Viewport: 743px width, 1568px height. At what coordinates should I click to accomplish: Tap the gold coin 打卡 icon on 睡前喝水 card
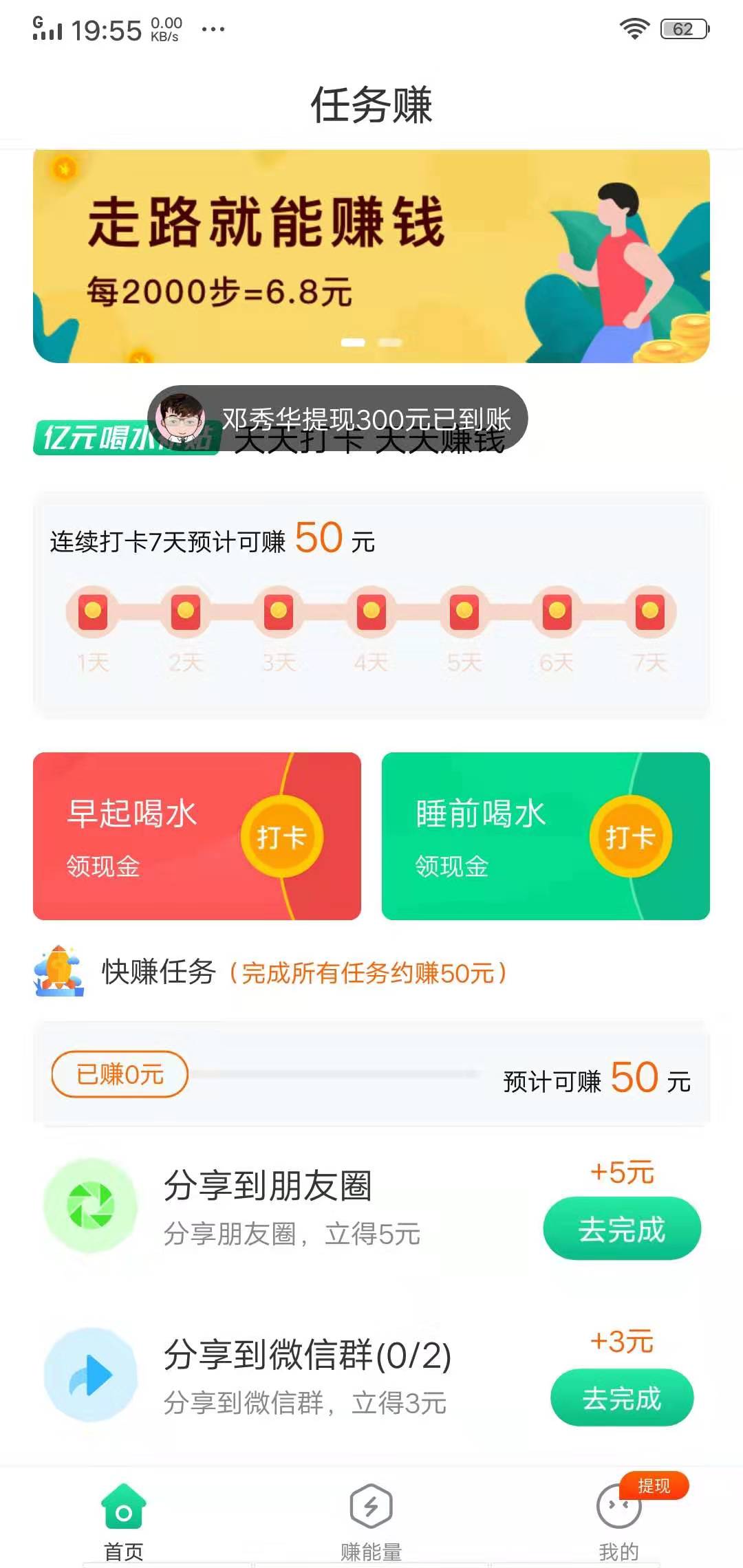(x=629, y=836)
